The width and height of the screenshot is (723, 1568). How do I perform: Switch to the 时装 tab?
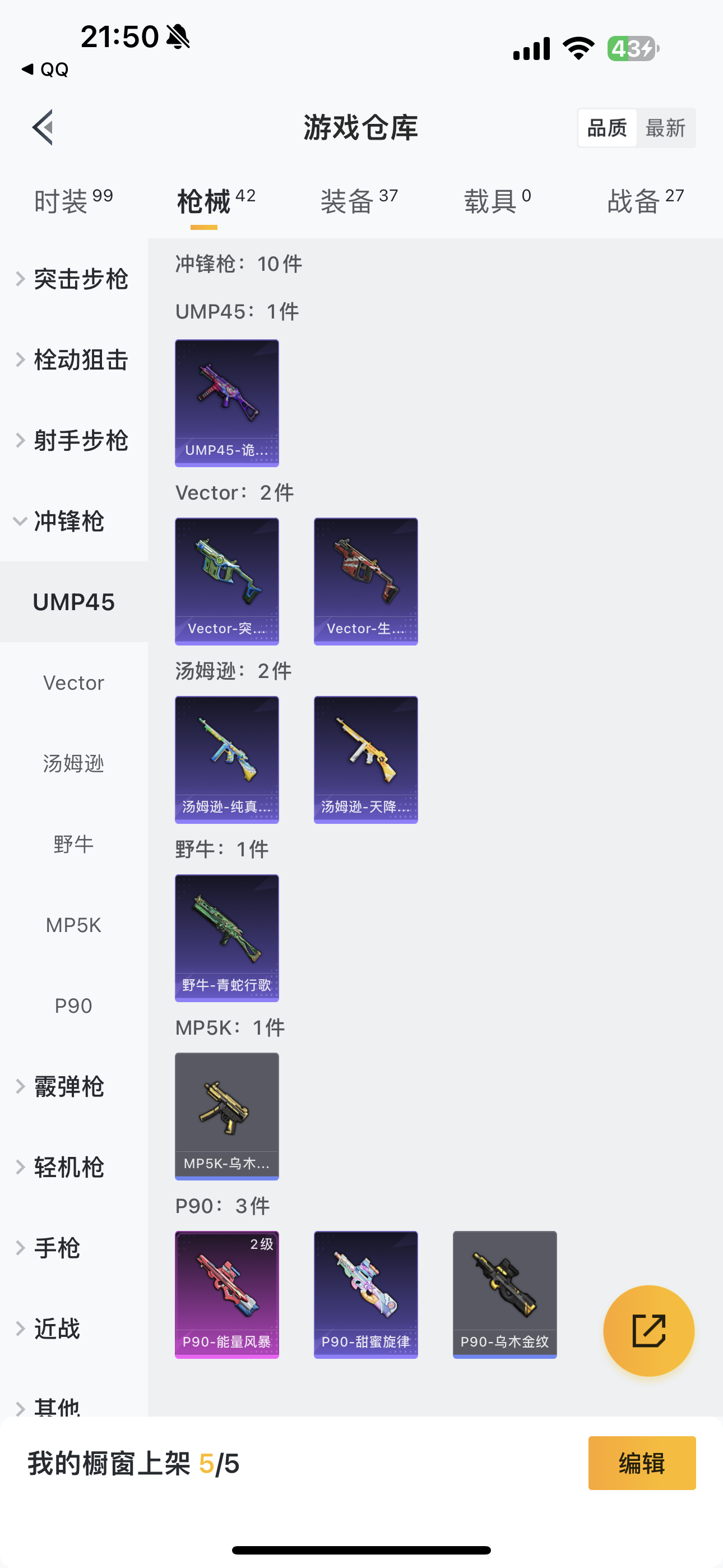tap(73, 201)
